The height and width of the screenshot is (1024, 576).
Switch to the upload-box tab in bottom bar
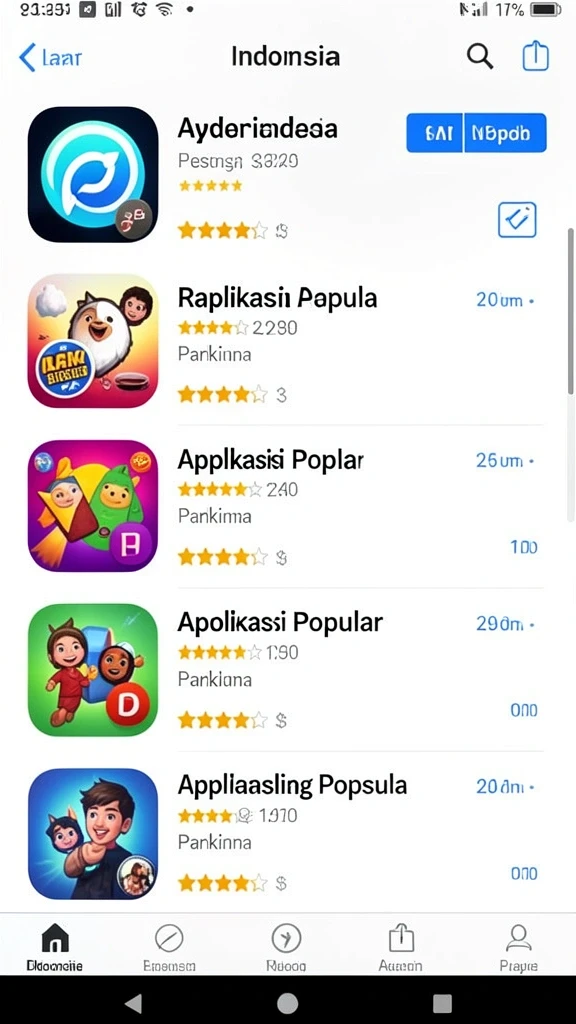401,948
